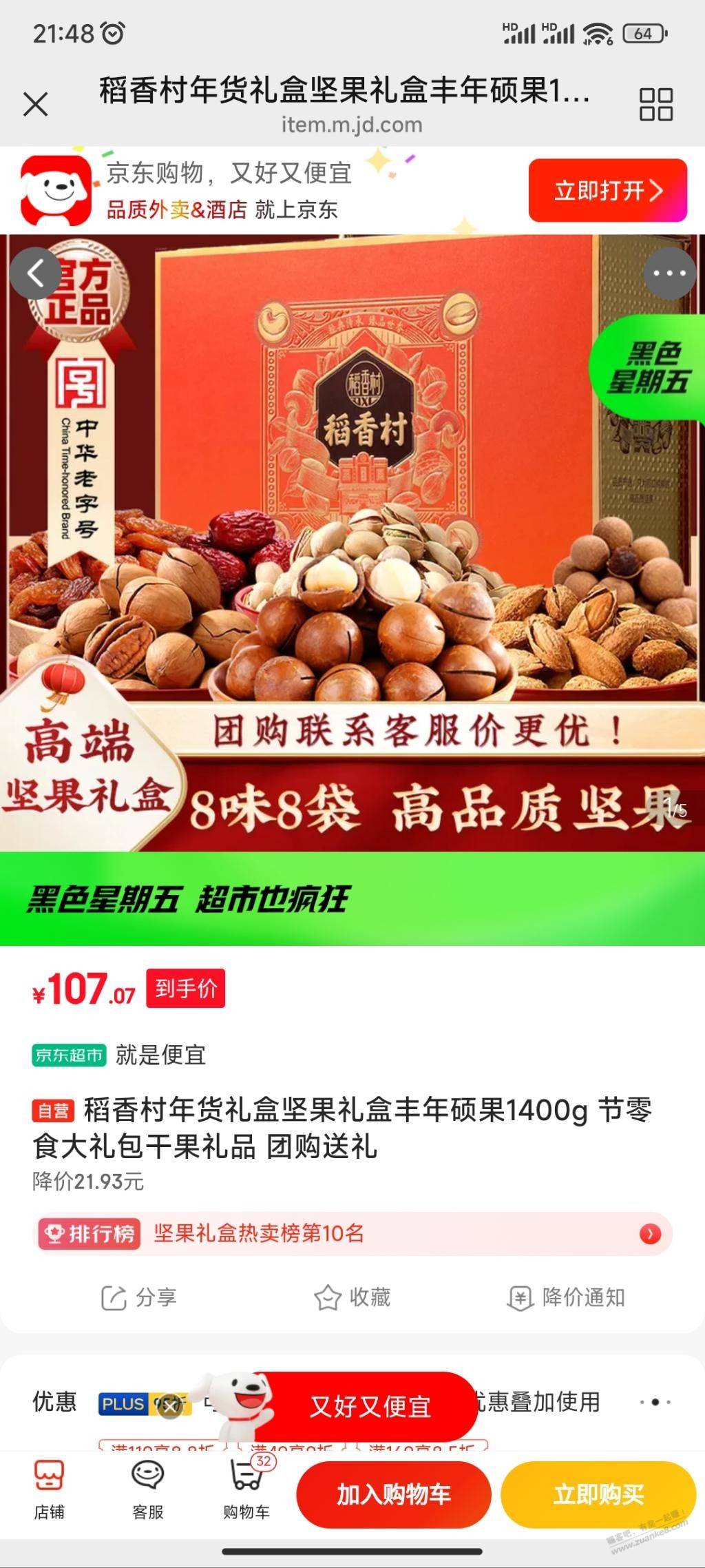View the product gallery image full screen
This screenshot has width=705, height=1568.
352,551
